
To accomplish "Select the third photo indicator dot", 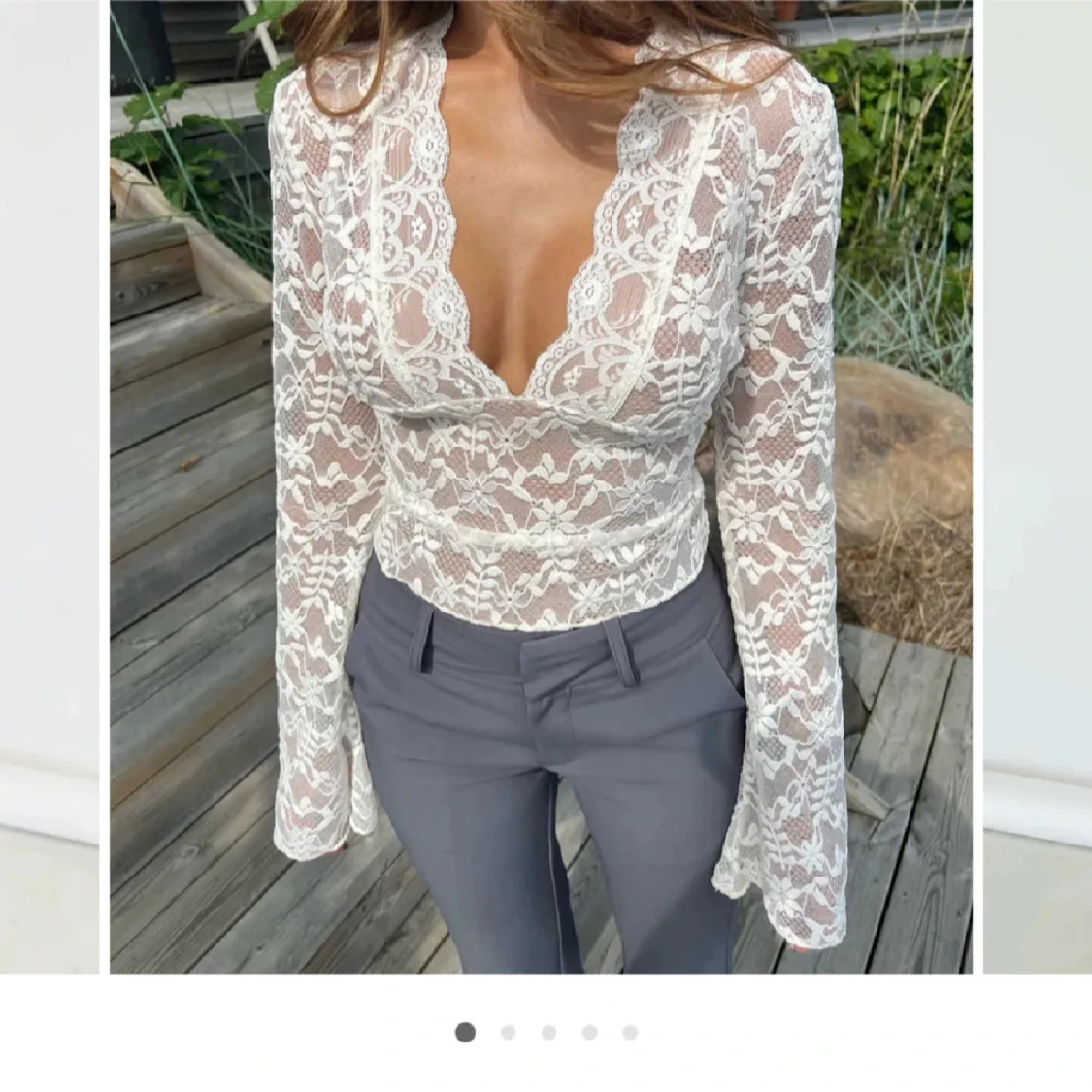I will point(549,1033).
